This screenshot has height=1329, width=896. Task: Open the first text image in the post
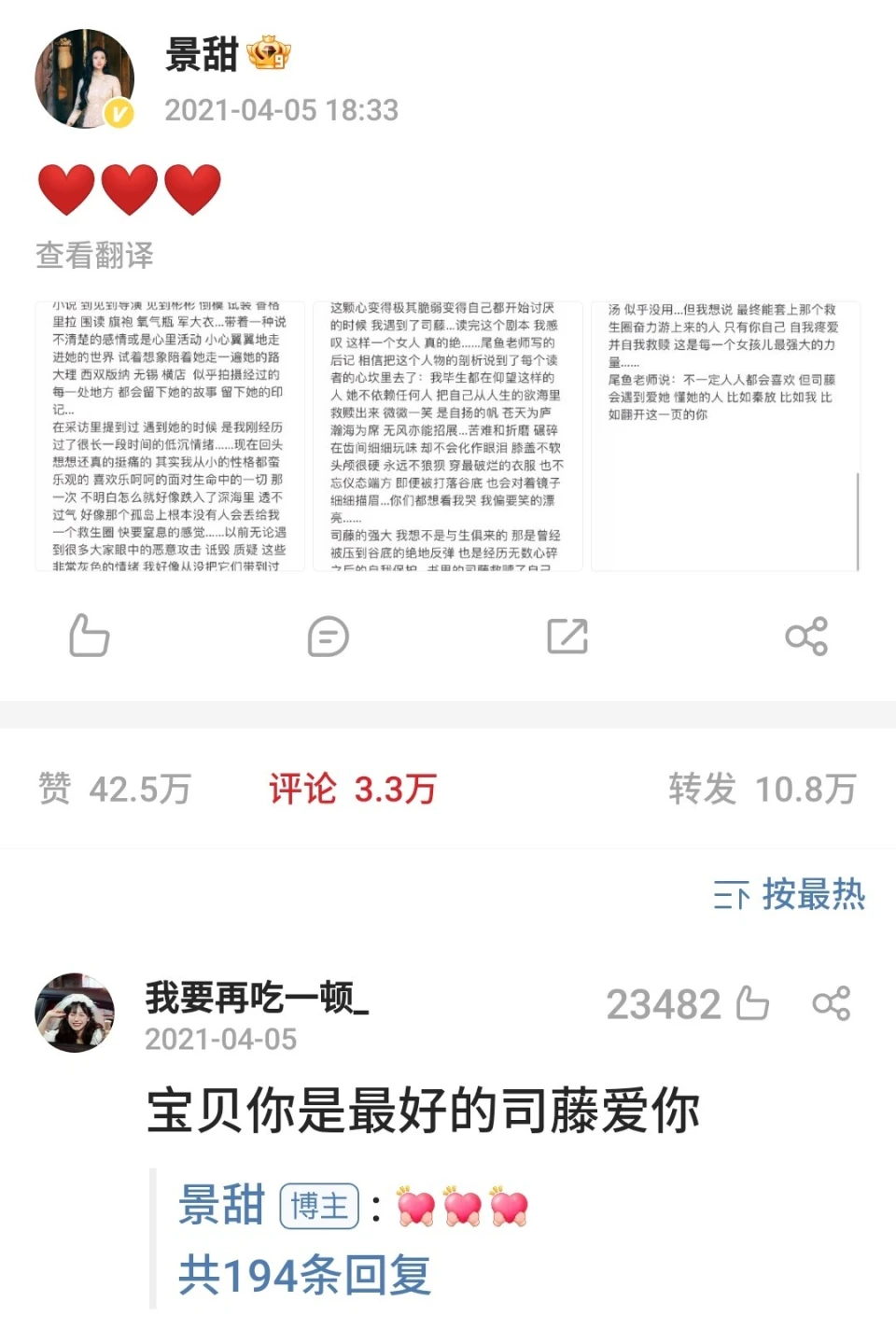tap(170, 436)
